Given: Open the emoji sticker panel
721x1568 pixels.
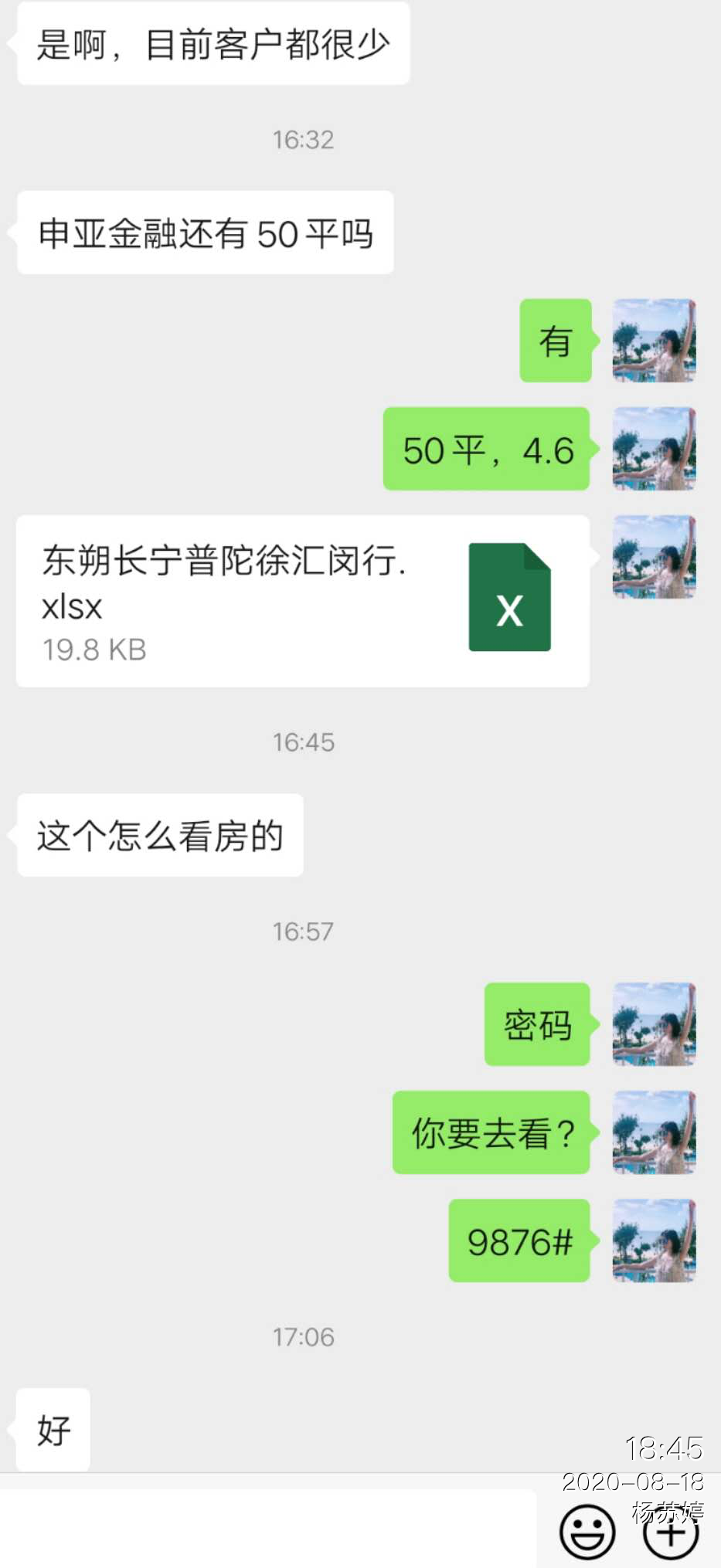Looking at the screenshot, I should [x=587, y=1531].
